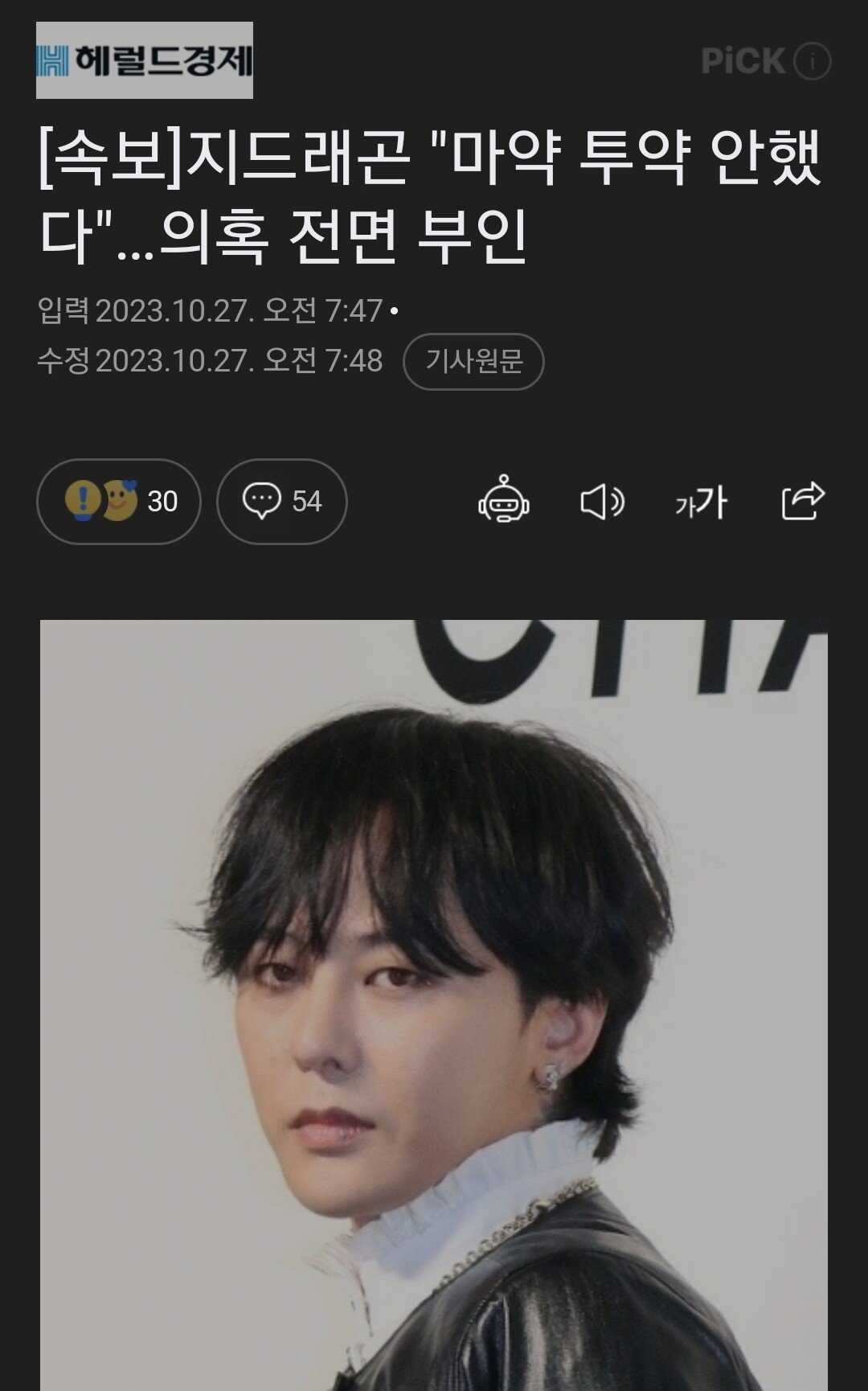Listen to the article with the speaker icon

click(x=602, y=503)
